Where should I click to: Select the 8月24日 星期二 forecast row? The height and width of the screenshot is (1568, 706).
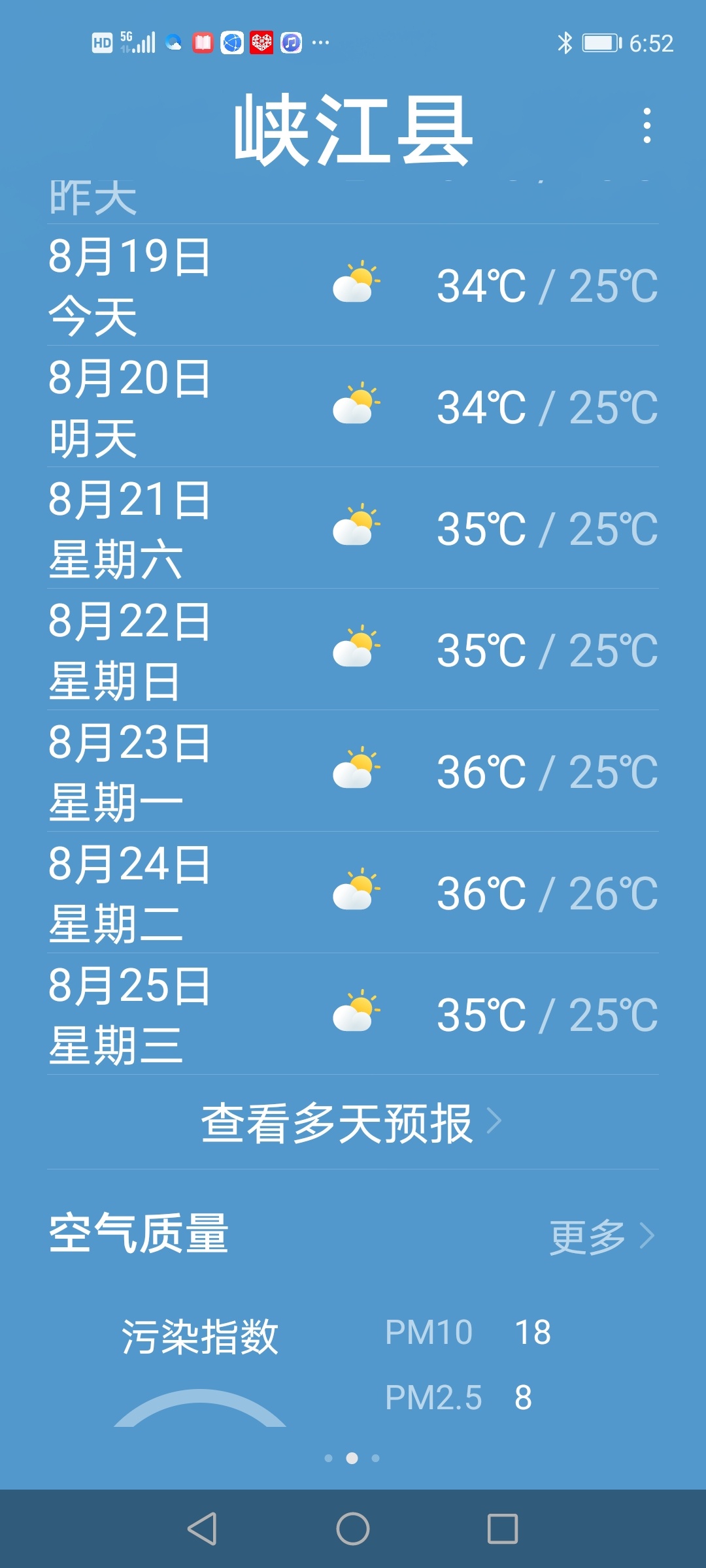353,892
